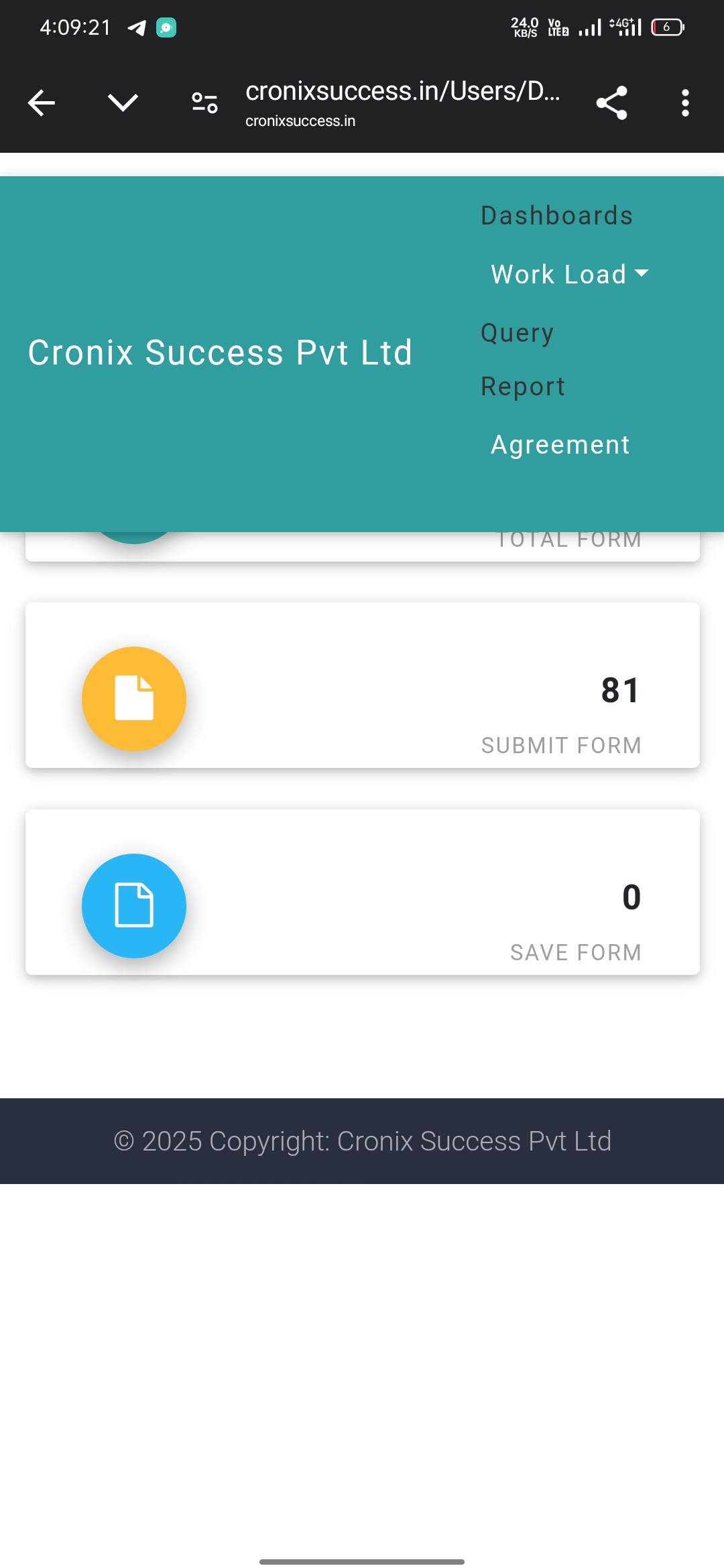Open the browser overflow menu
Viewport: 724px width, 1568px height.
(x=685, y=103)
